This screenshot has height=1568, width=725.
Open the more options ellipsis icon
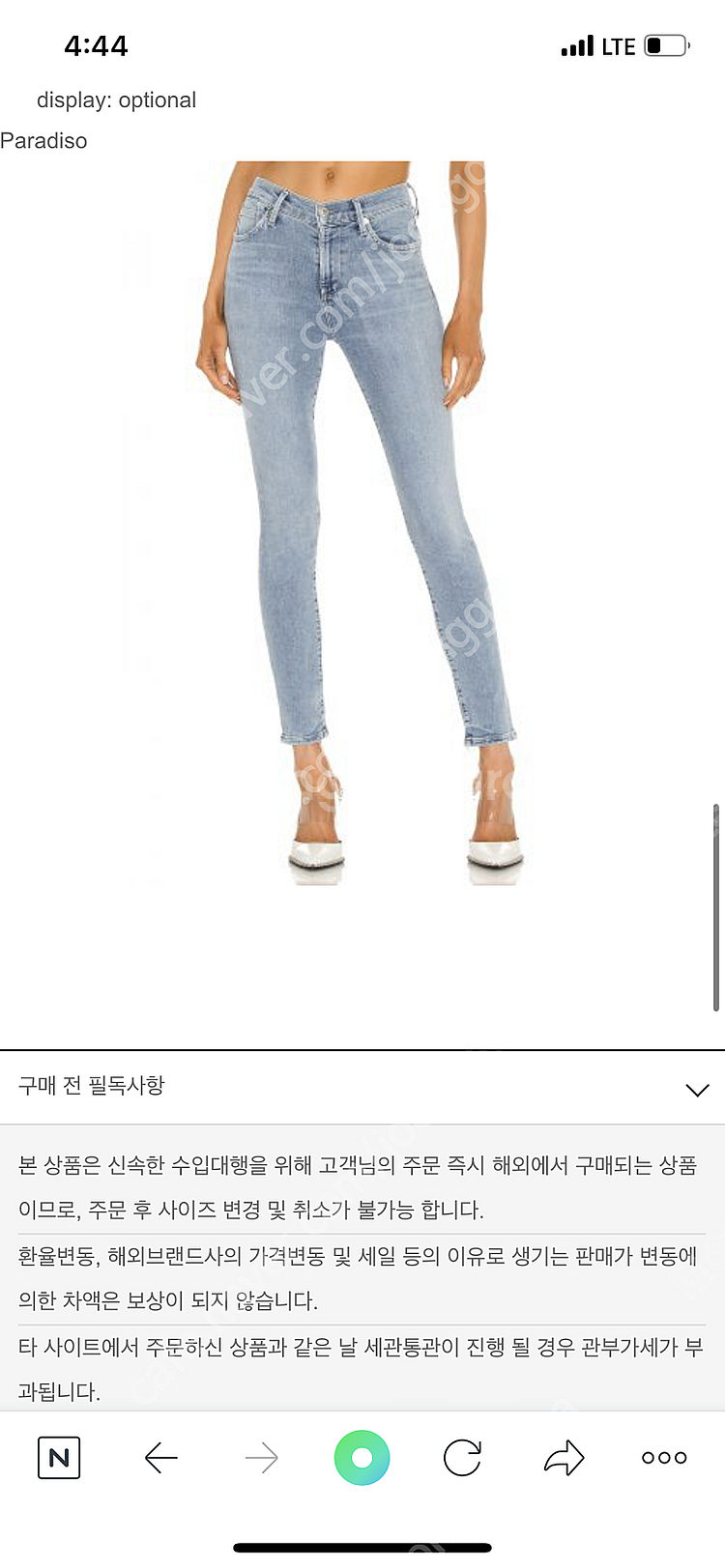pos(663,1456)
